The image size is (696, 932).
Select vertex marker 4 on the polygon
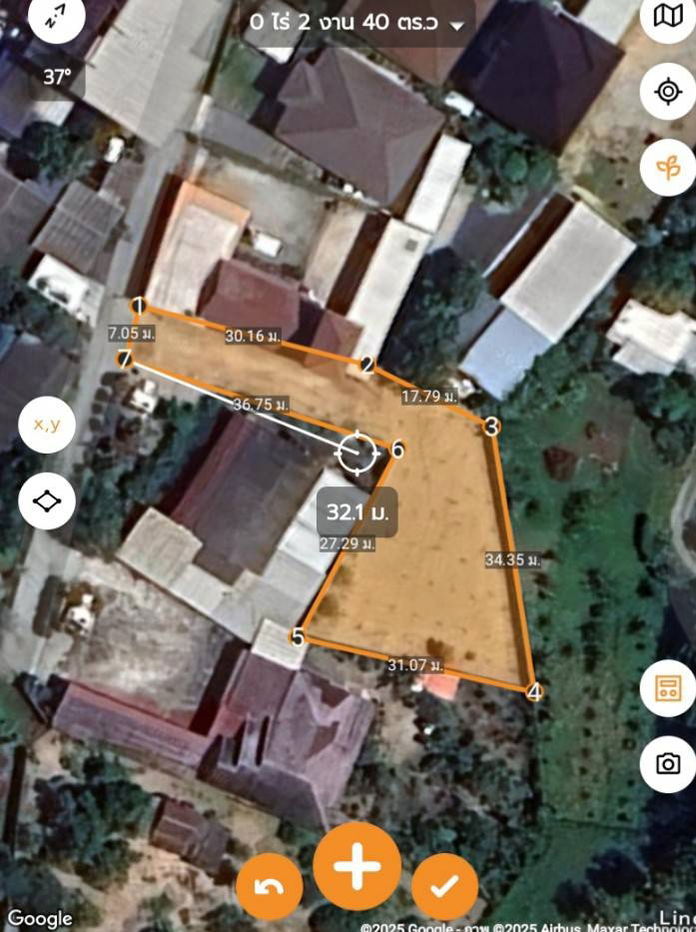tap(534, 691)
